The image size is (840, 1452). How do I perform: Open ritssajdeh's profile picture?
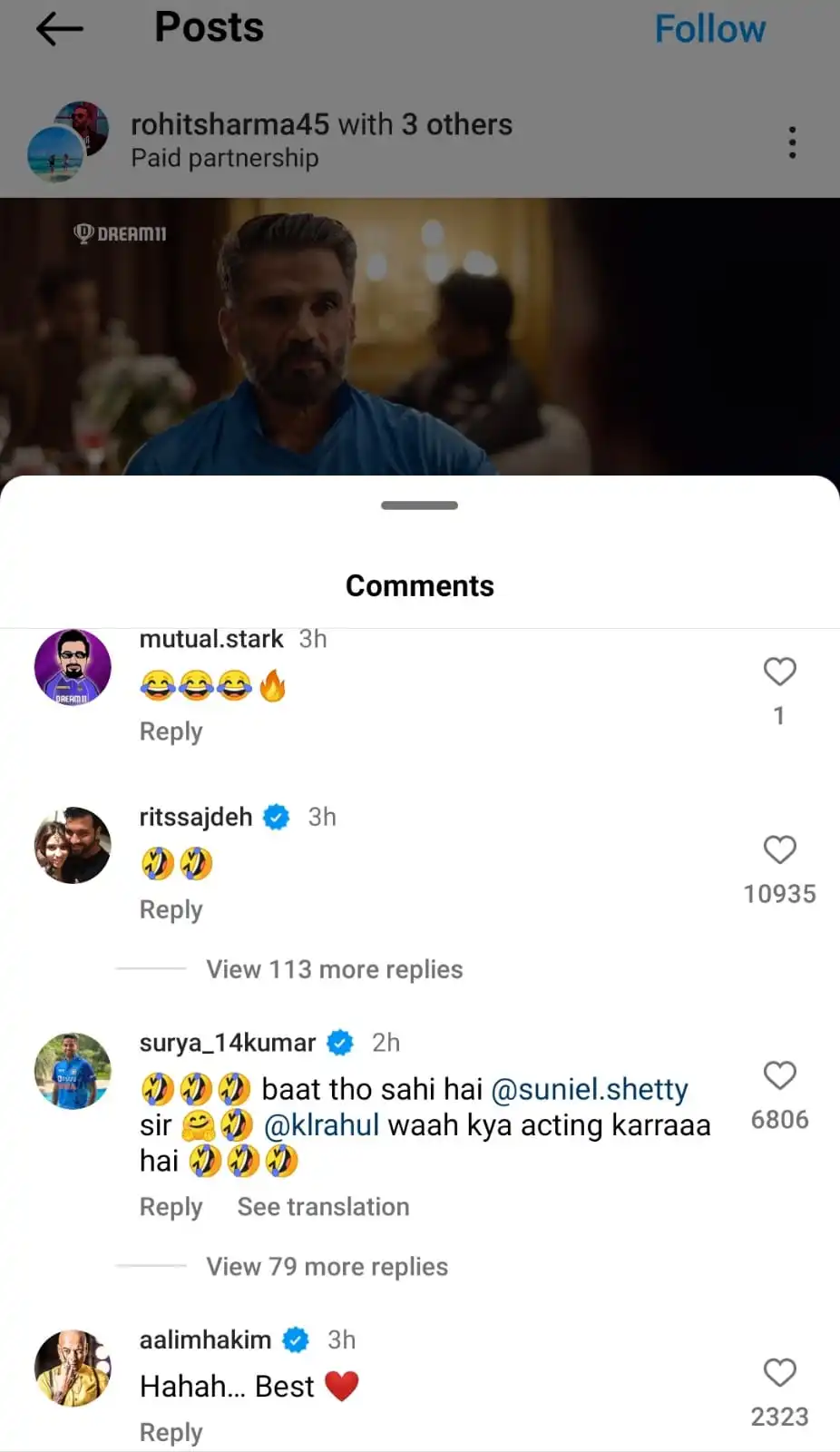point(73,845)
